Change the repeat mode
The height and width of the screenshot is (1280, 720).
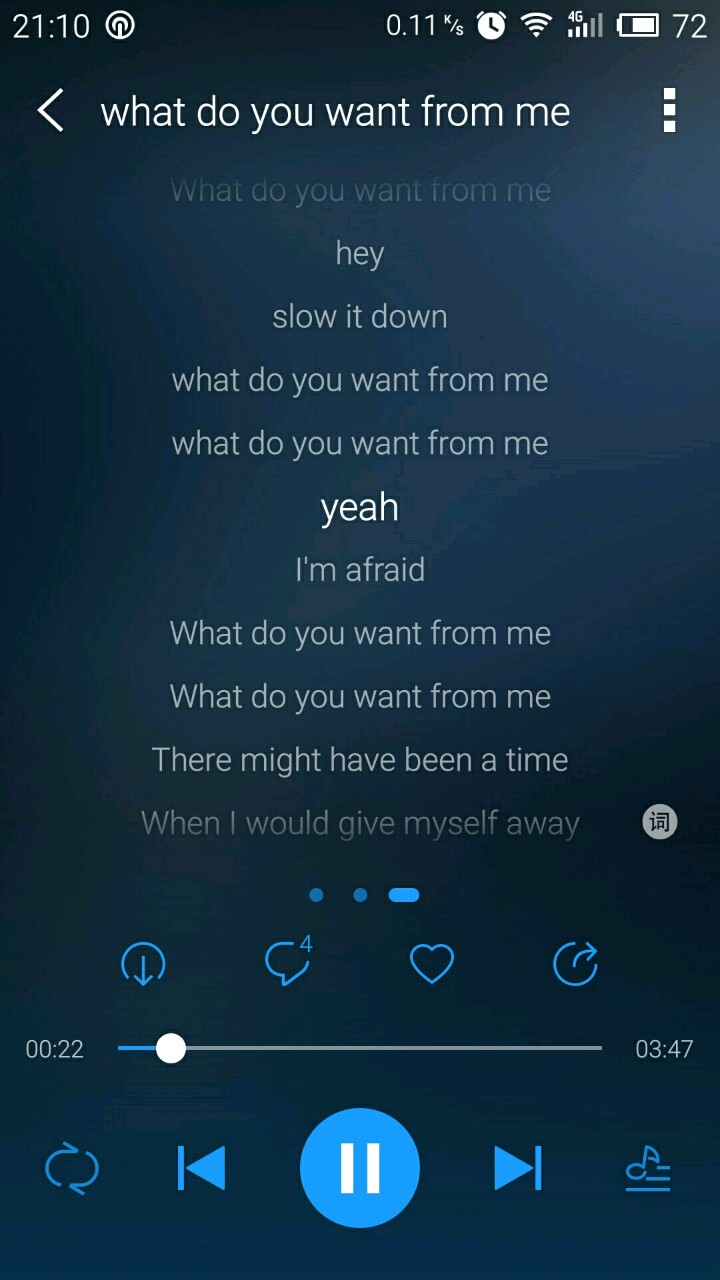coord(72,1168)
